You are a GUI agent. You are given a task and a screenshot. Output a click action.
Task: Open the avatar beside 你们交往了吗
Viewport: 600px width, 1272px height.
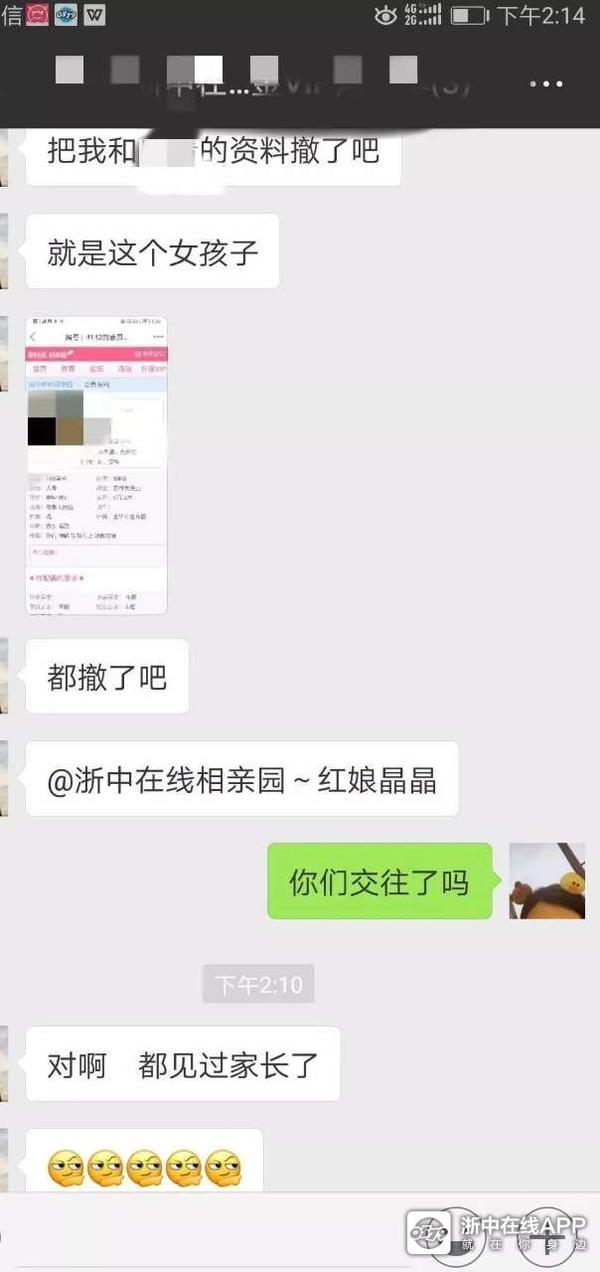(547, 880)
